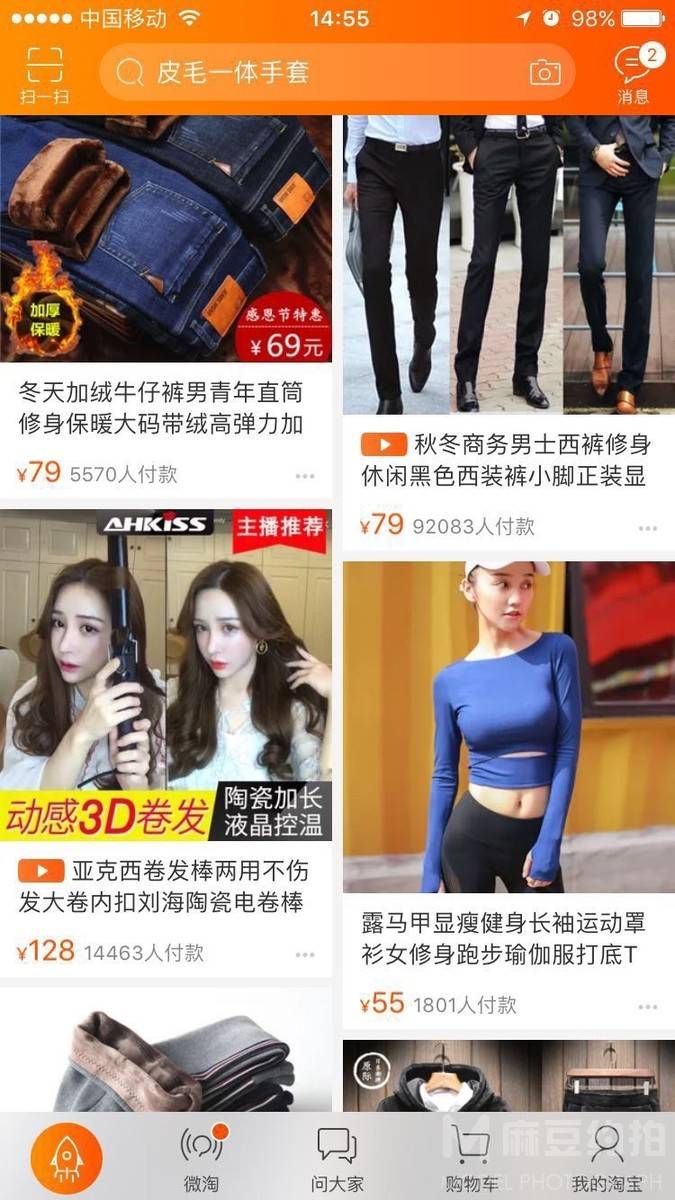Open the 购物车 cart tab
675x1200 pixels.
(x=470, y=1160)
